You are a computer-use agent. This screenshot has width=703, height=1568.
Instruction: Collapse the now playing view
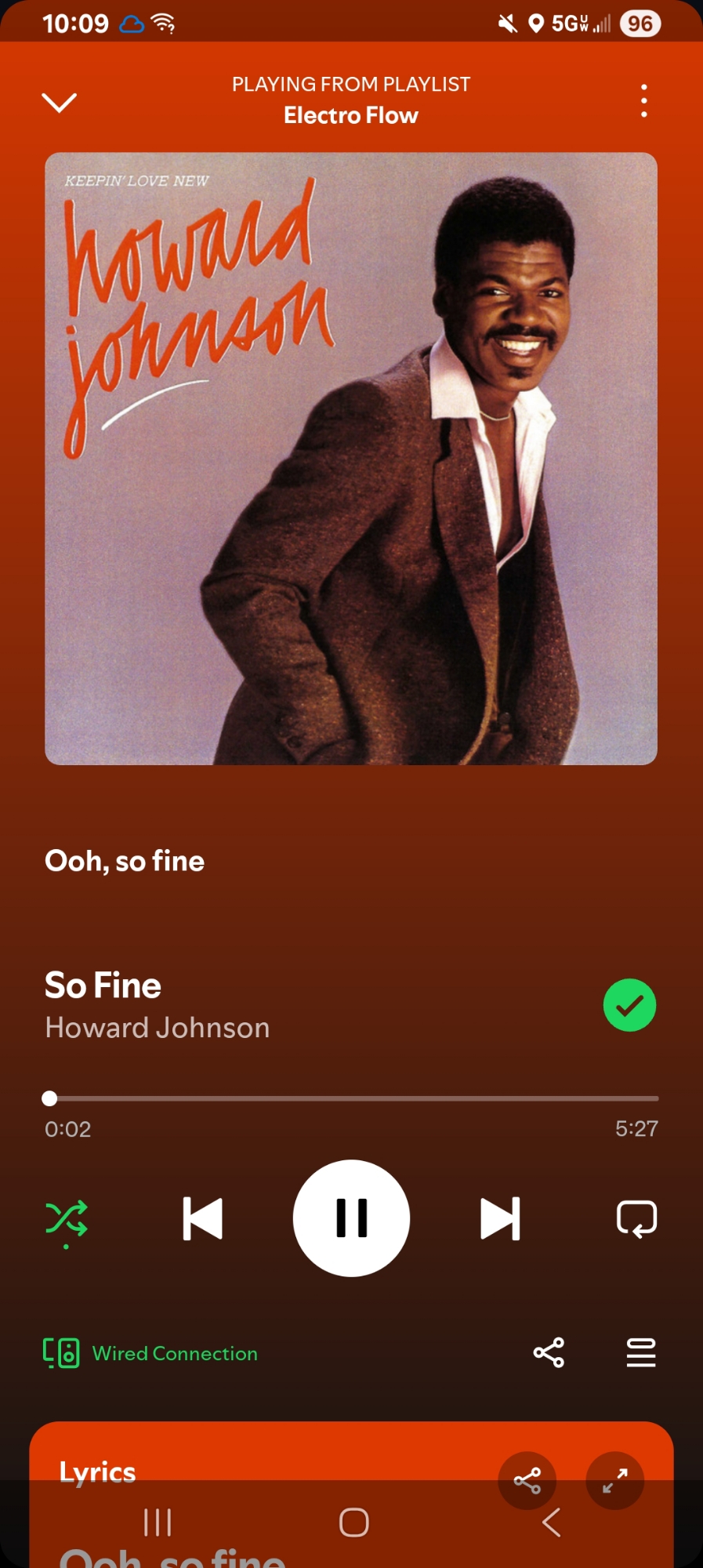pos(59,102)
